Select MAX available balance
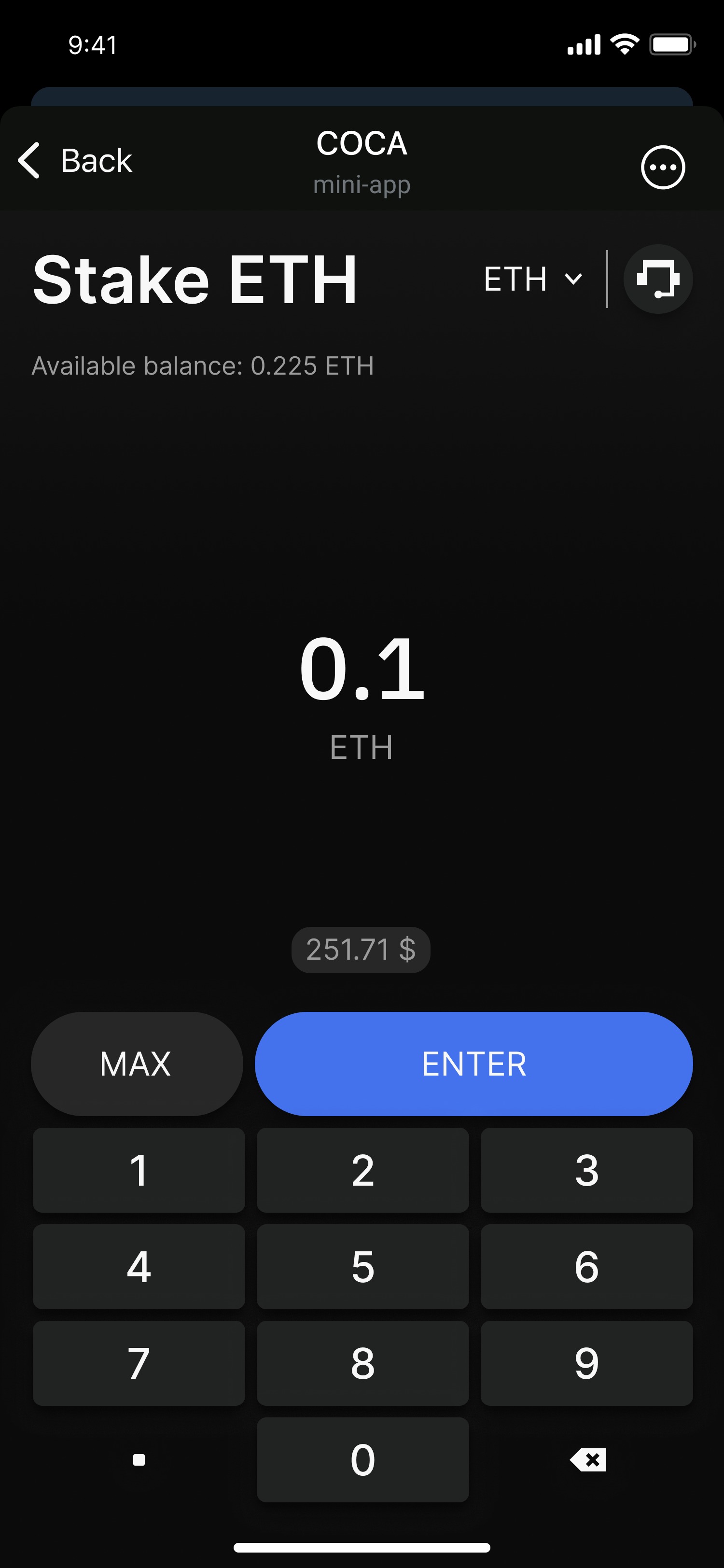The height and width of the screenshot is (1568, 724). pos(137,1064)
